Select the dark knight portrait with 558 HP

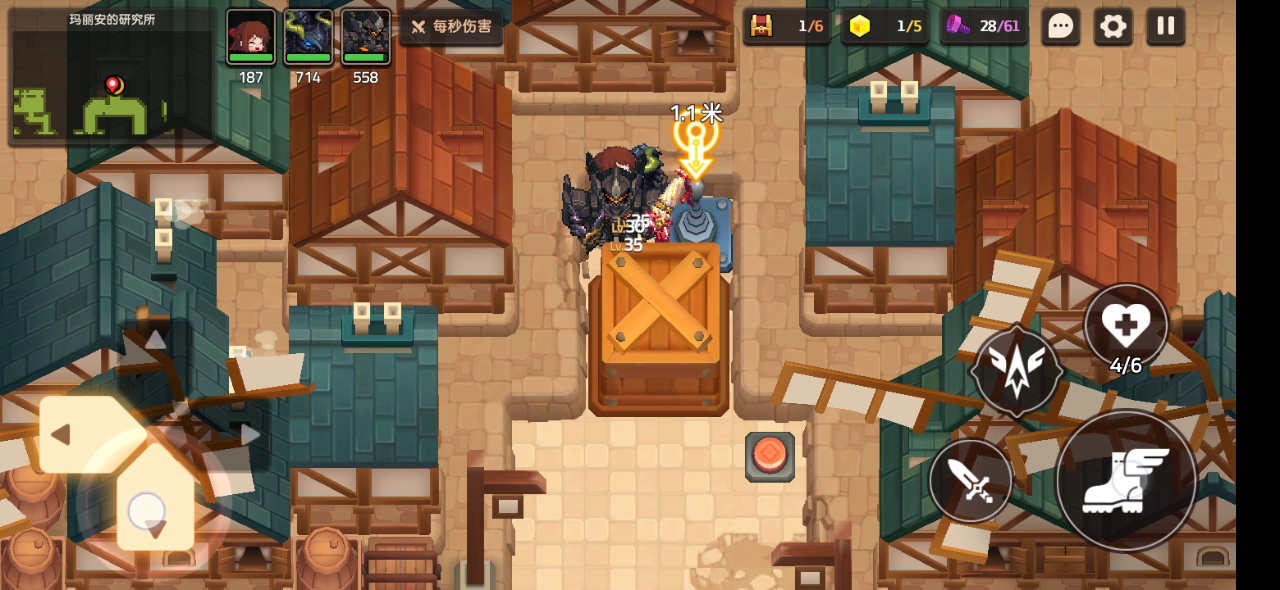365,37
